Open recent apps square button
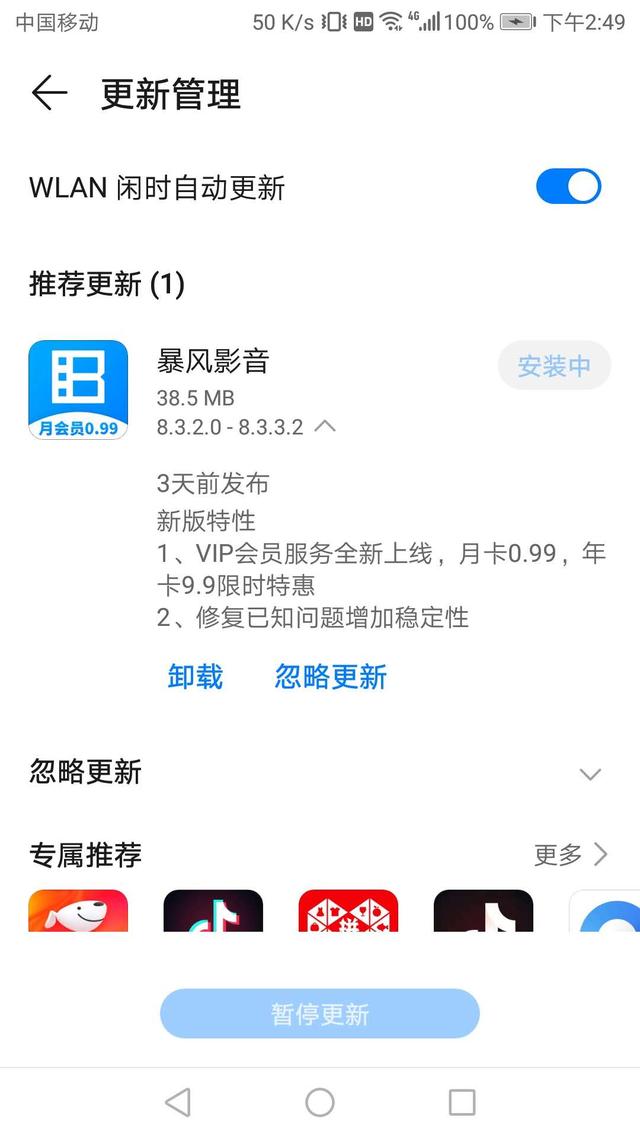The width and height of the screenshot is (640, 1138). [462, 1102]
